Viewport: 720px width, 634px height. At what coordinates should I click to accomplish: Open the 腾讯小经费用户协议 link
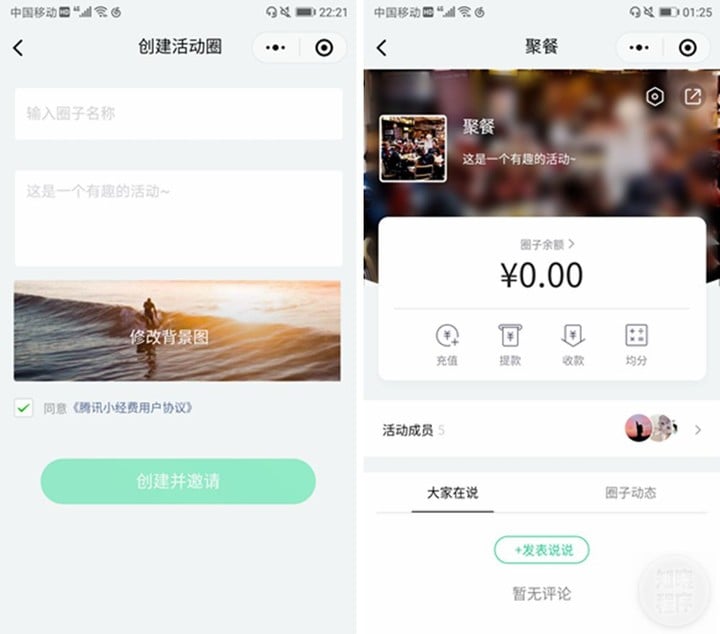tap(133, 408)
